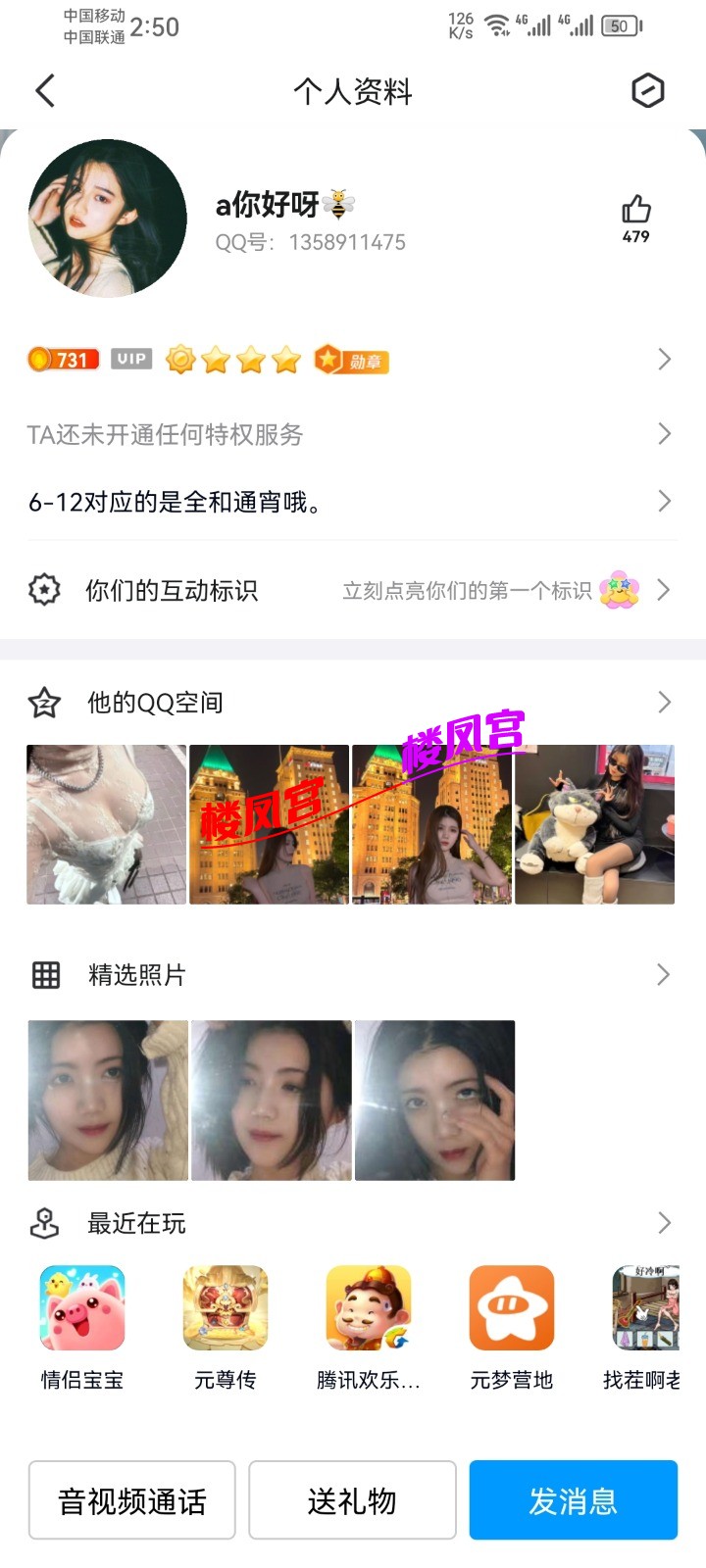Expand the 他的QQ空间 section chevron
Image resolution: width=706 pixels, height=1568 pixels.
click(664, 701)
